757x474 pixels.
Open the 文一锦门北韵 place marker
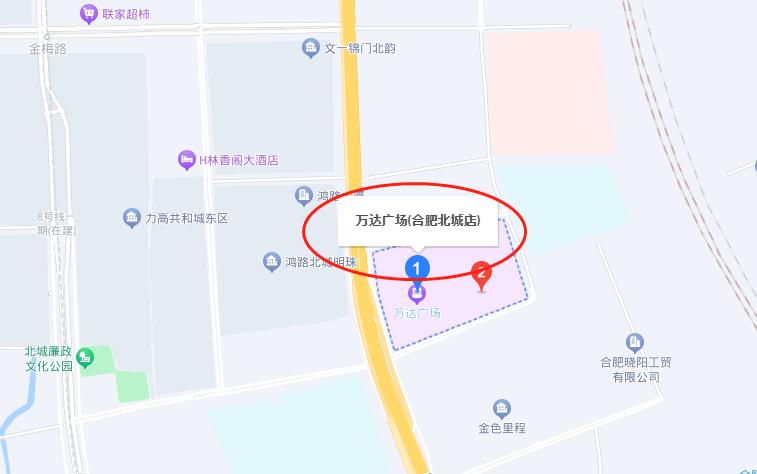tap(310, 47)
